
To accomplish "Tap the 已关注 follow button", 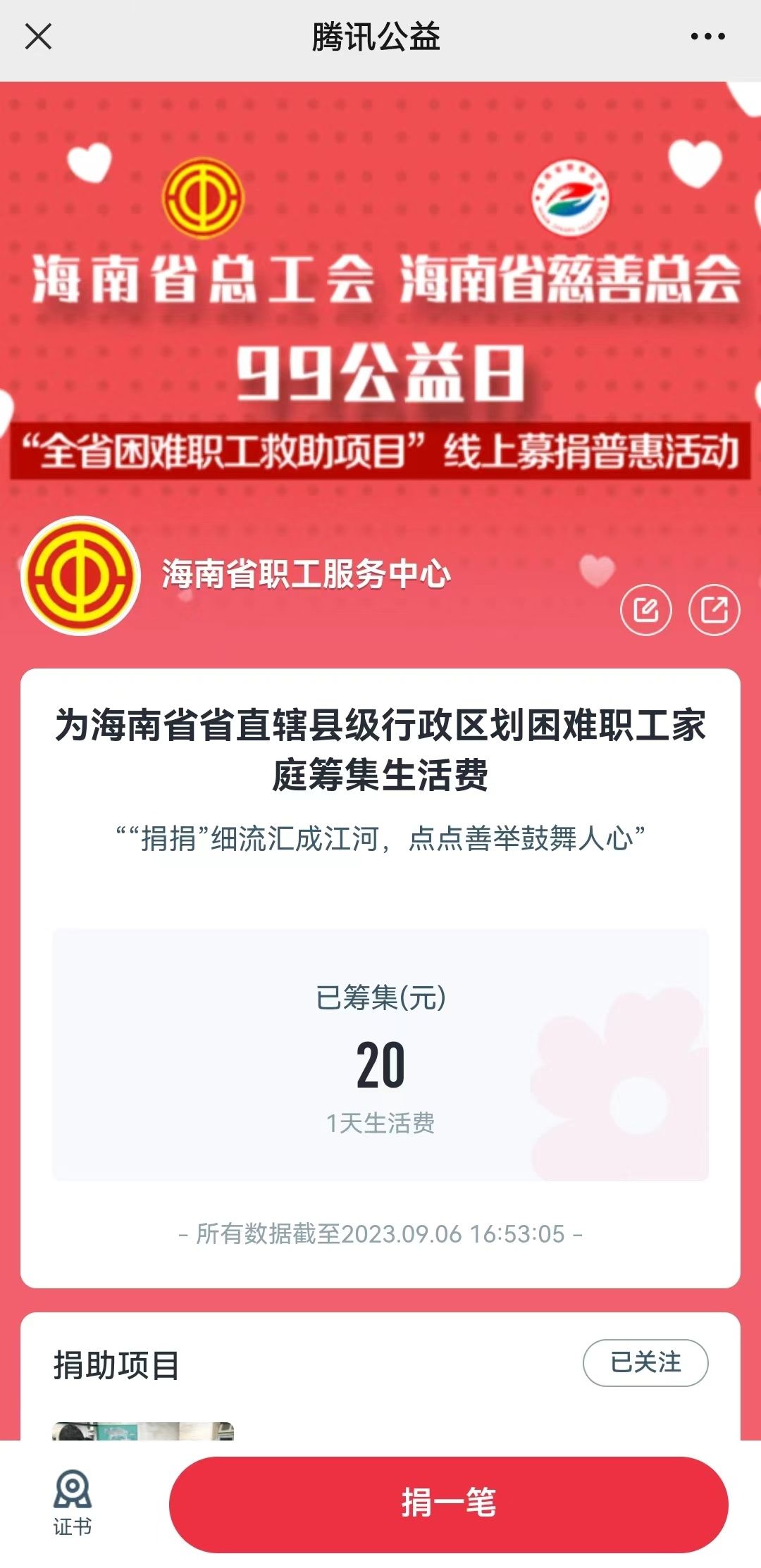I will pyautogui.click(x=645, y=1362).
